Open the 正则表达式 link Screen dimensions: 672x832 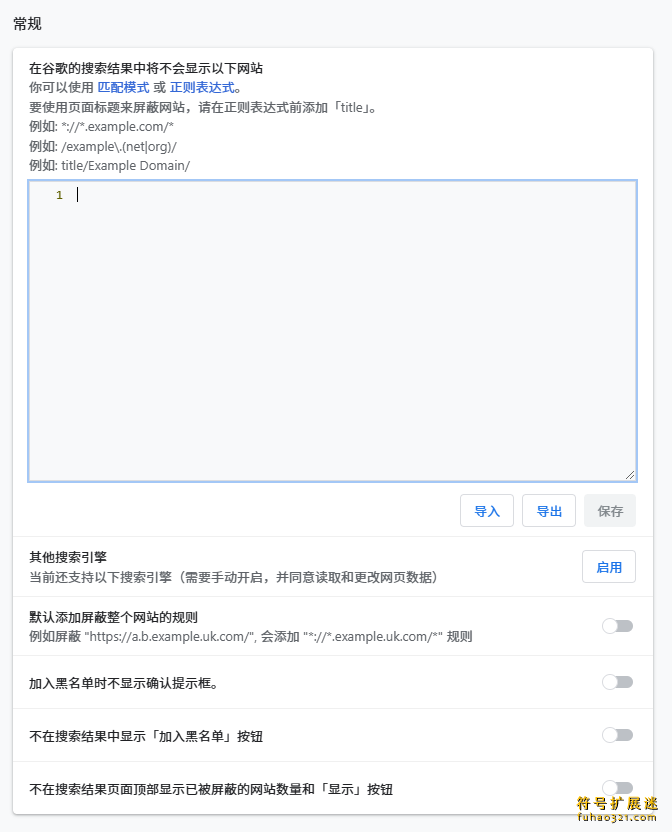point(201,87)
